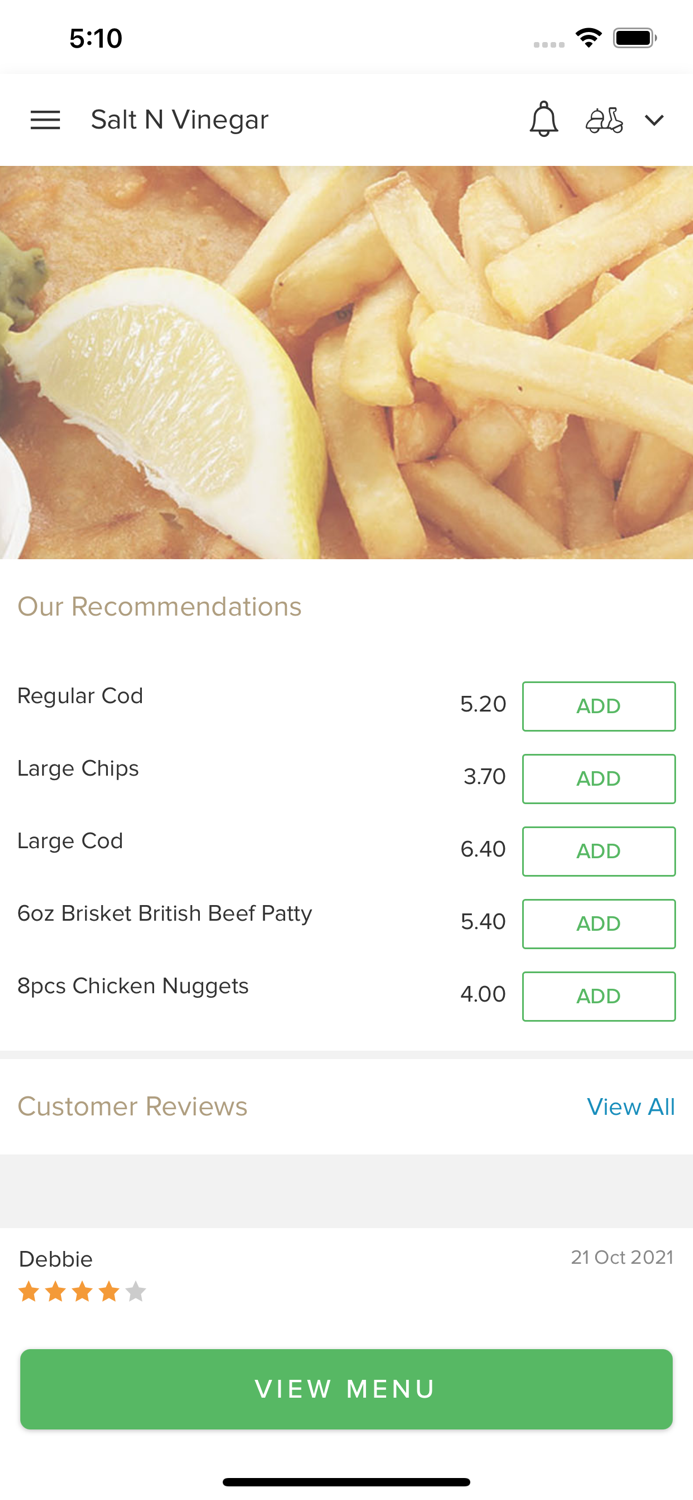The image size is (693, 1500).
Task: Add 6oz Brisket British Beef Patty
Action: pyautogui.click(x=598, y=923)
